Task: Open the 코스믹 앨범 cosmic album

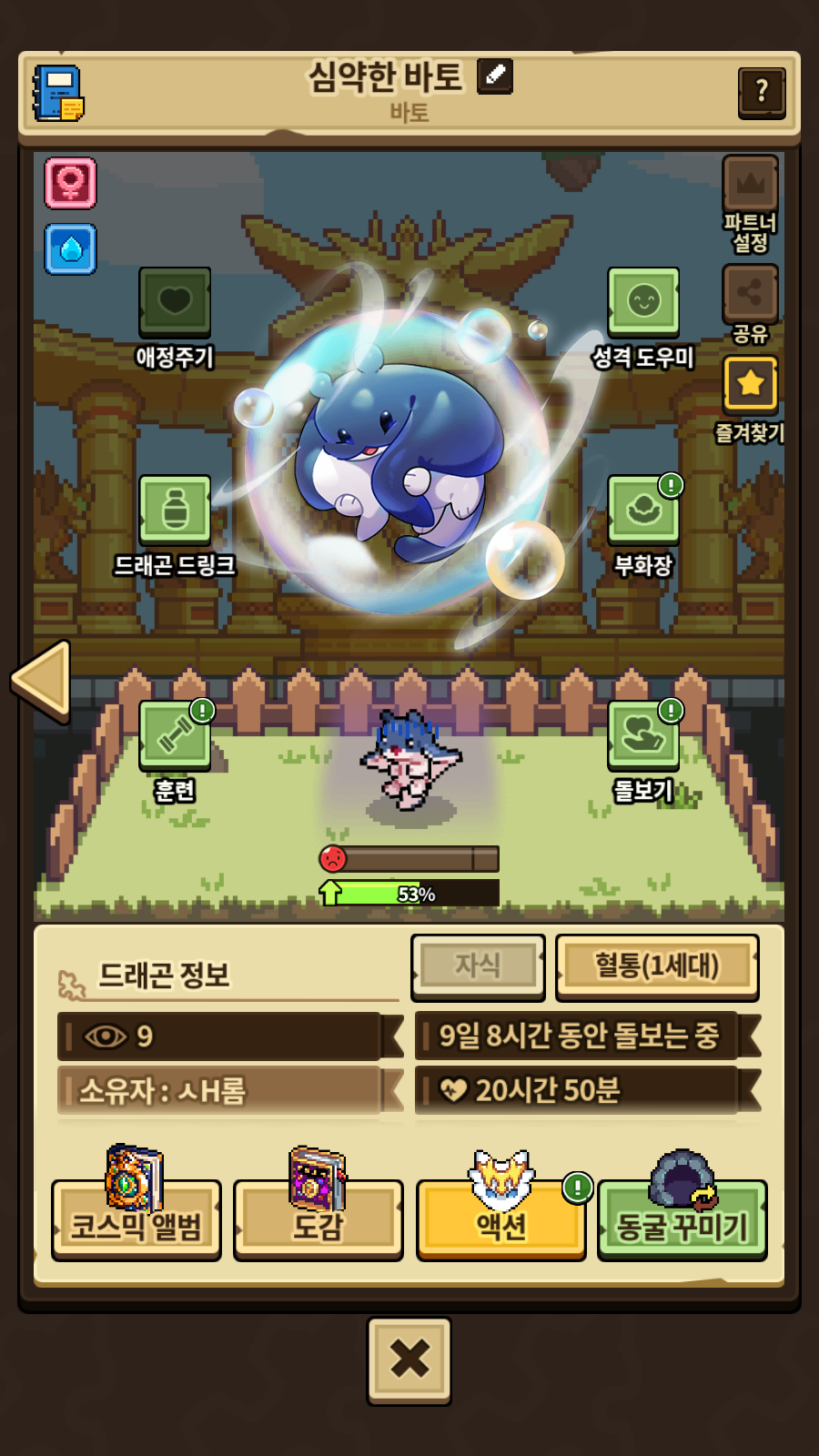Action: pos(136,1219)
